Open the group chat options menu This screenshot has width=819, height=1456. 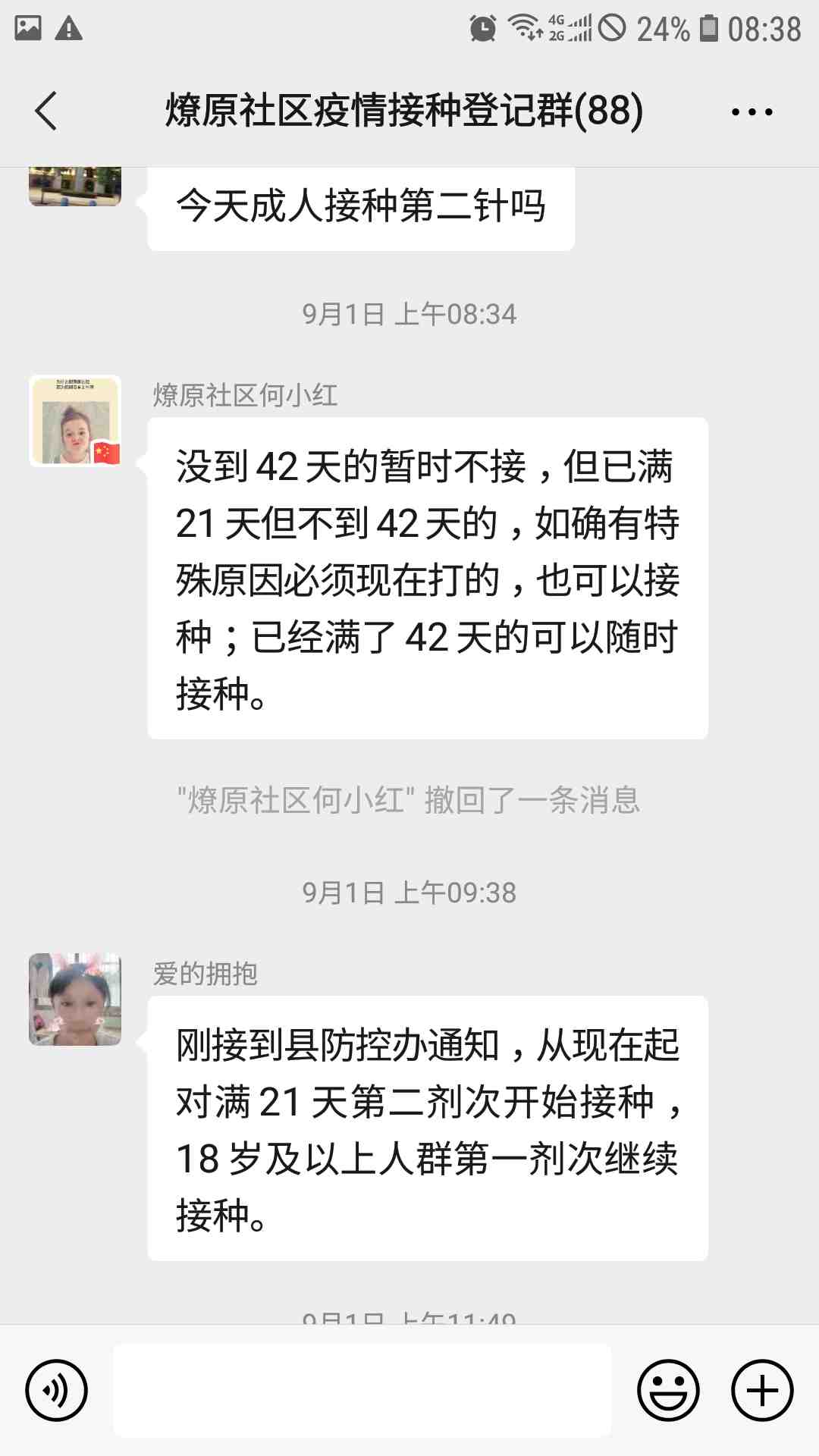[x=752, y=111]
